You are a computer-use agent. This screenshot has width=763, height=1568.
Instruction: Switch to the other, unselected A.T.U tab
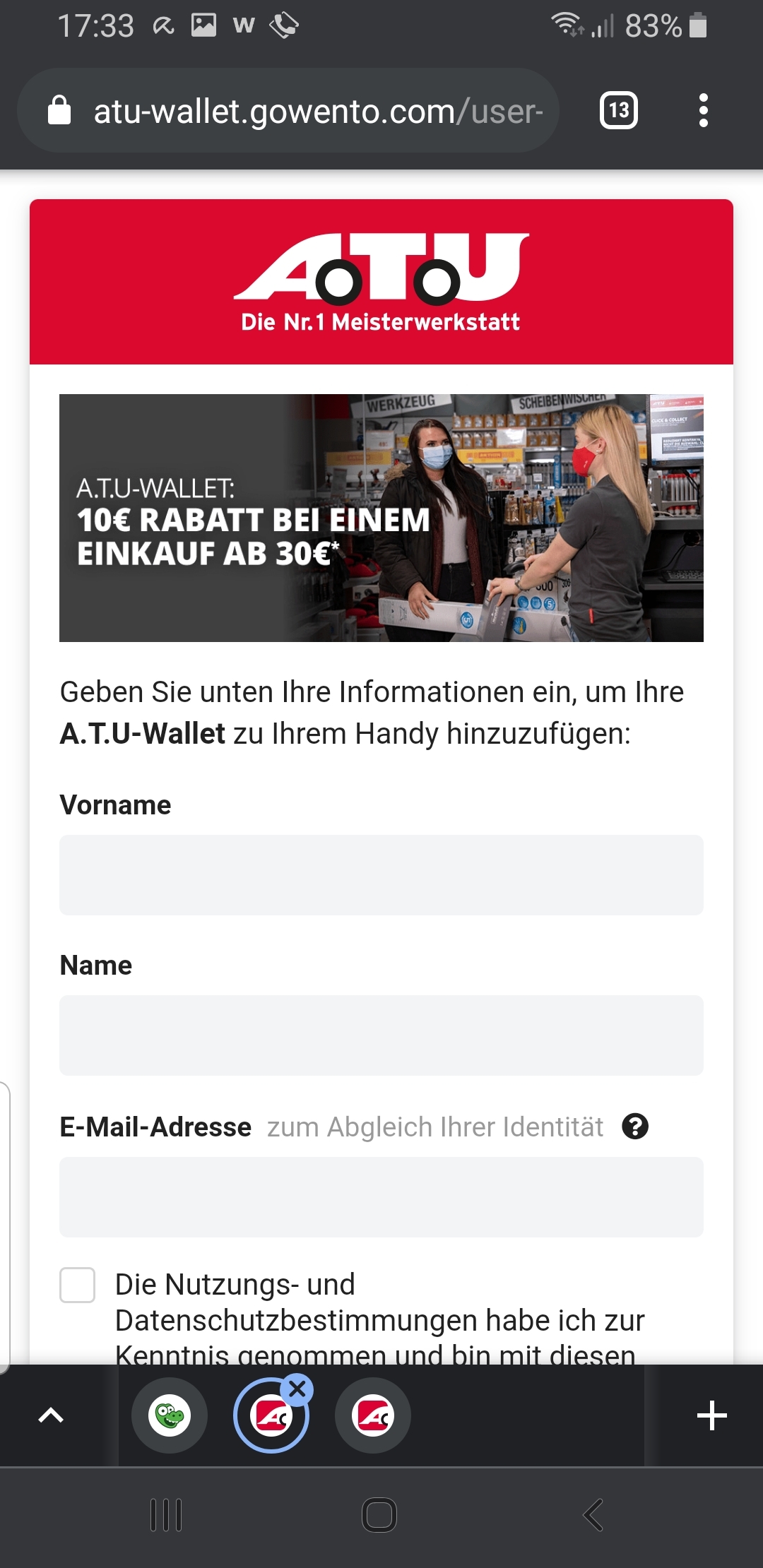pyautogui.click(x=373, y=1415)
